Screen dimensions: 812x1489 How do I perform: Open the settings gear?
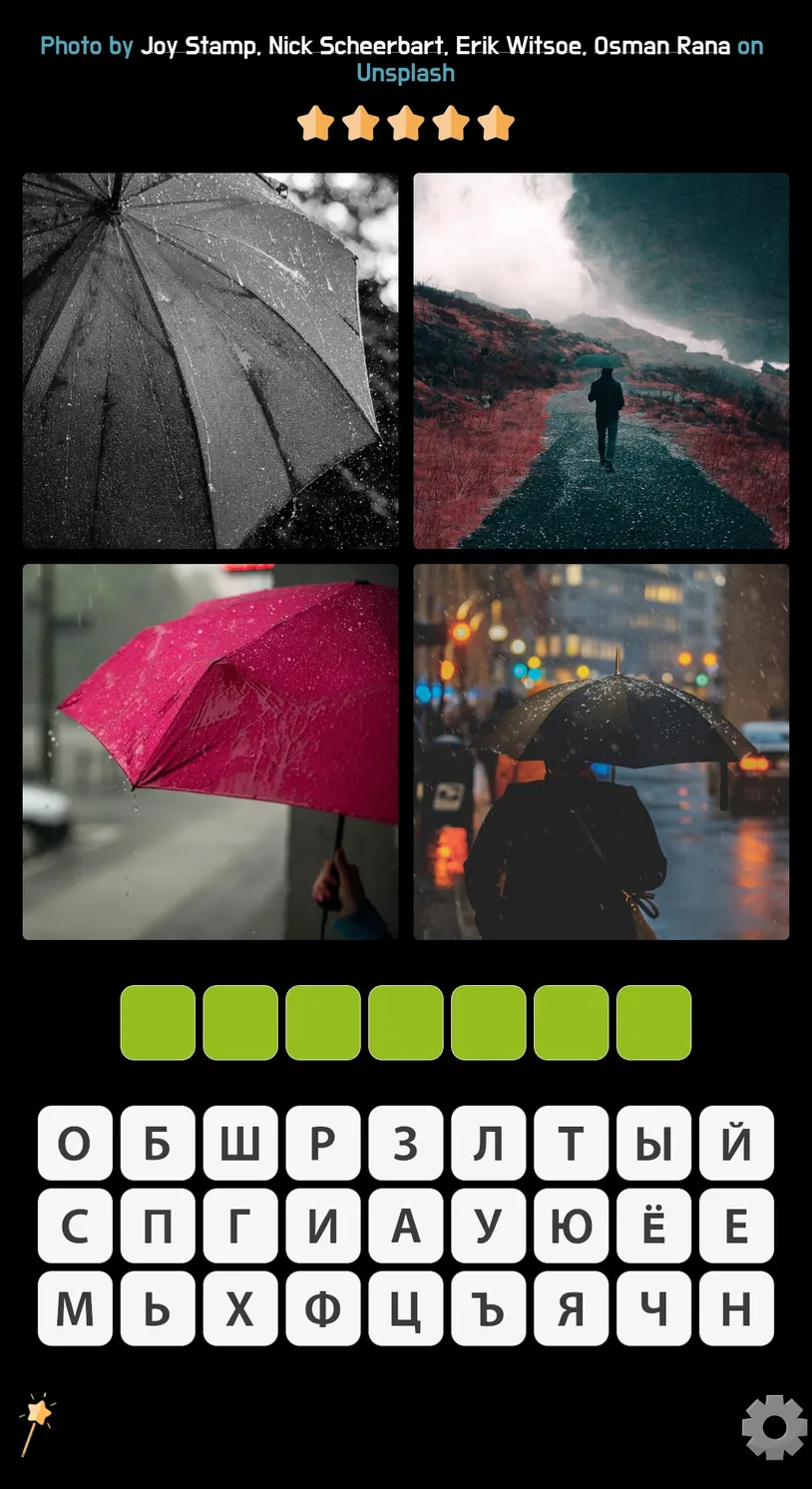pos(774,1427)
